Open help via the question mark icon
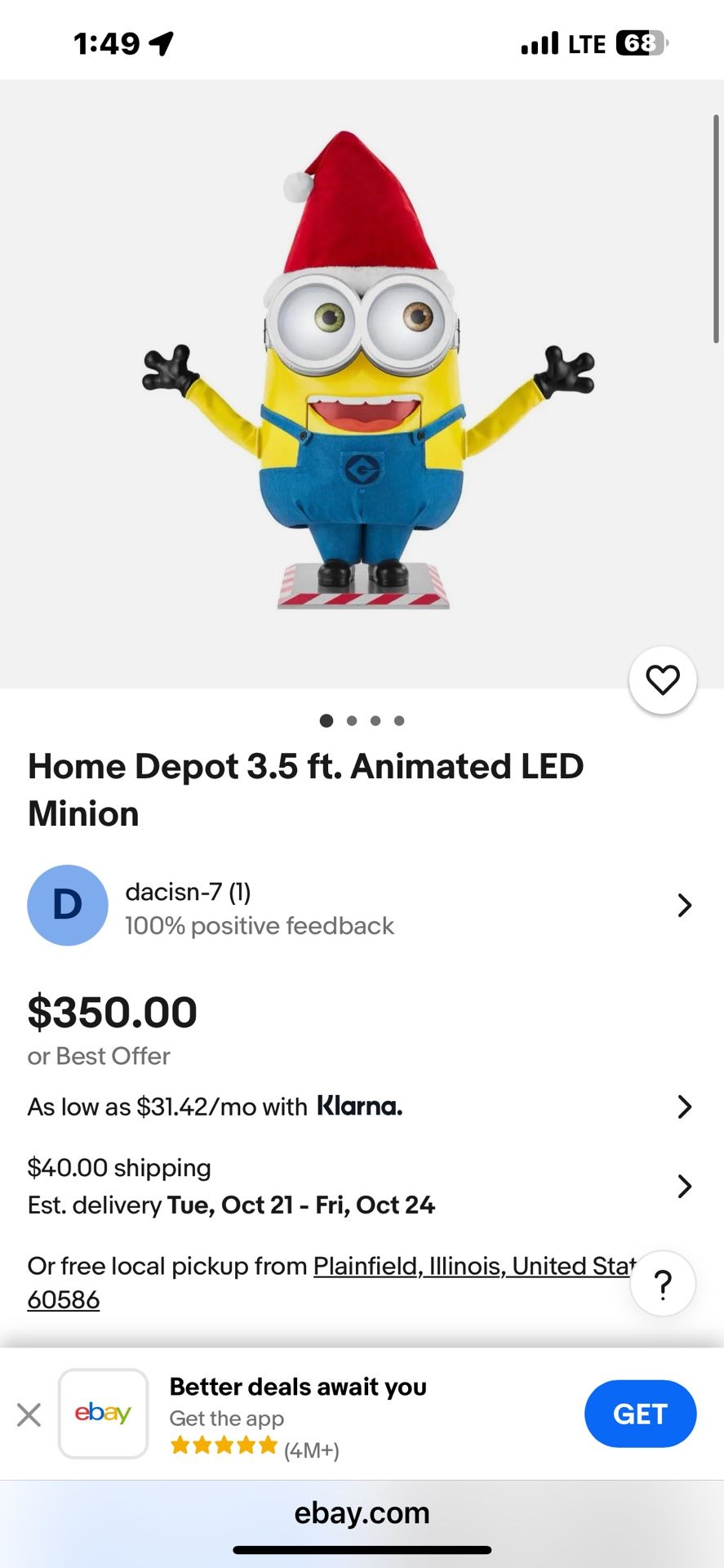 pos(663,1284)
